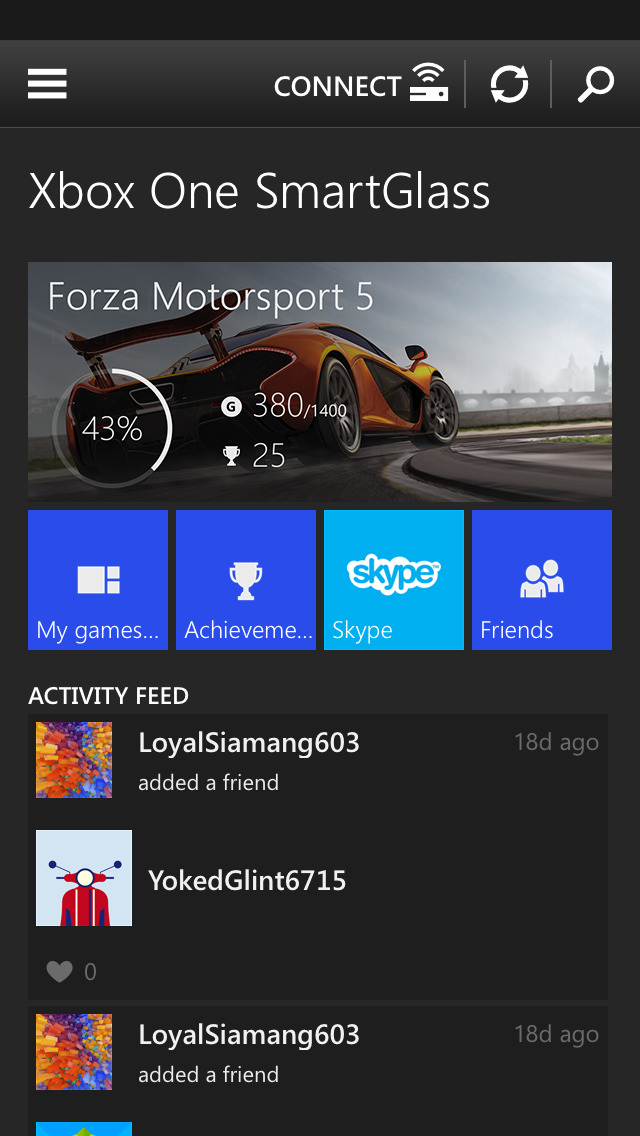Image resolution: width=640 pixels, height=1136 pixels.
Task: Open the Forza Motorsport 5 game card
Action: [x=320, y=380]
